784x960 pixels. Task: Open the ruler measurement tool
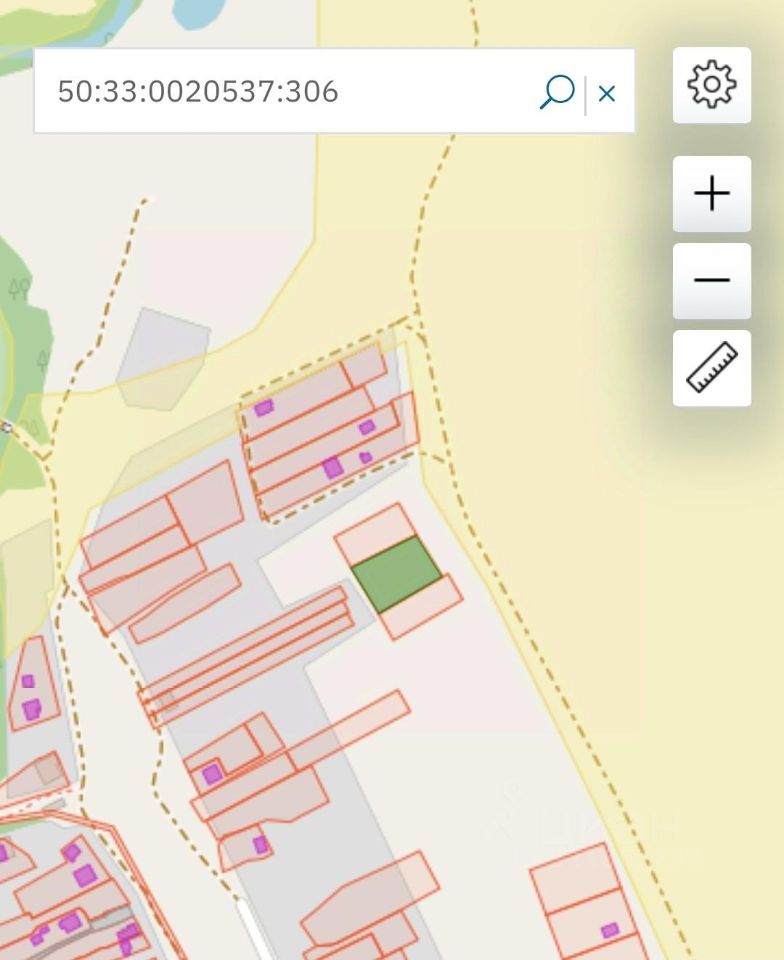pyautogui.click(x=711, y=368)
